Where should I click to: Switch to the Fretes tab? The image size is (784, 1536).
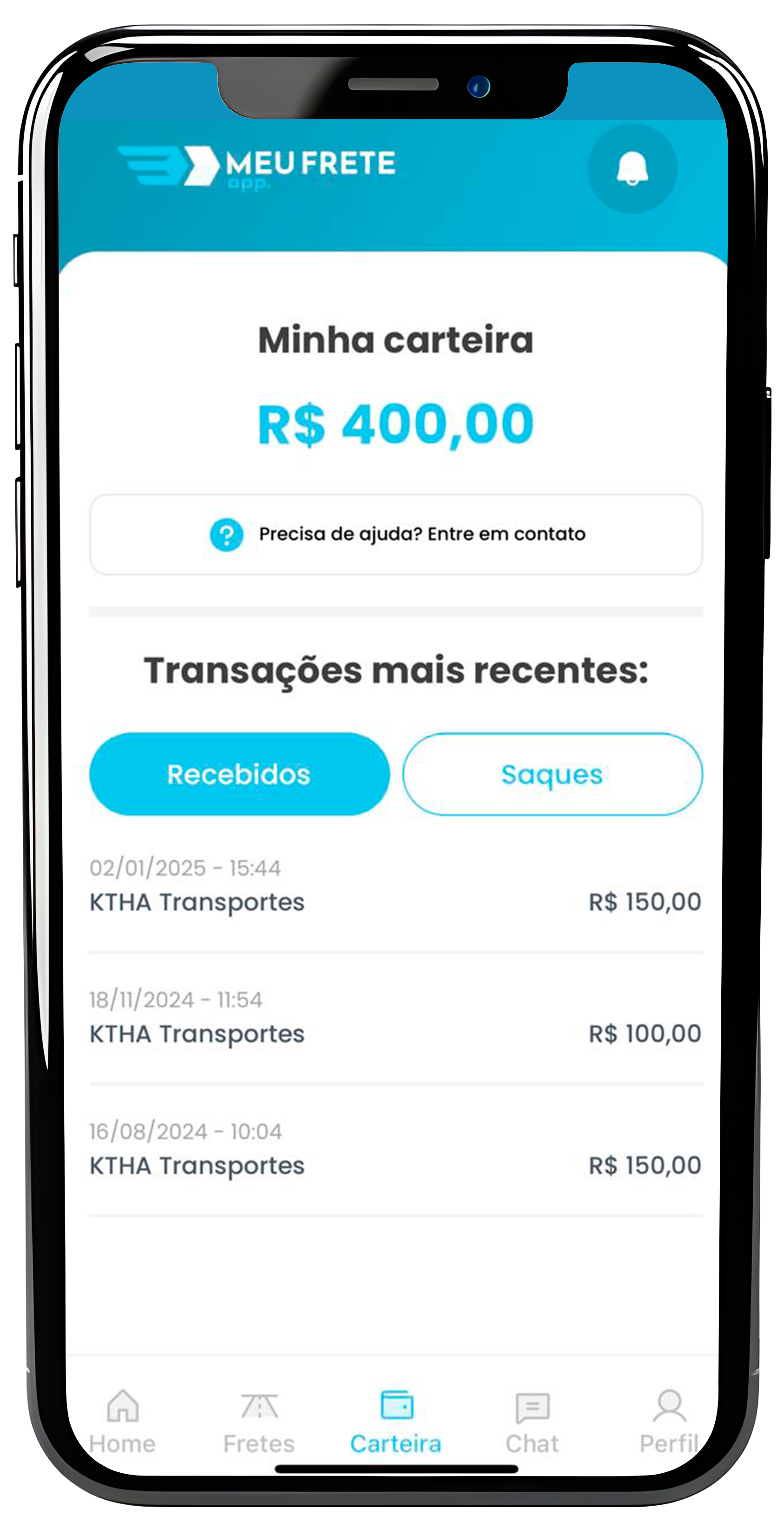tap(259, 1422)
